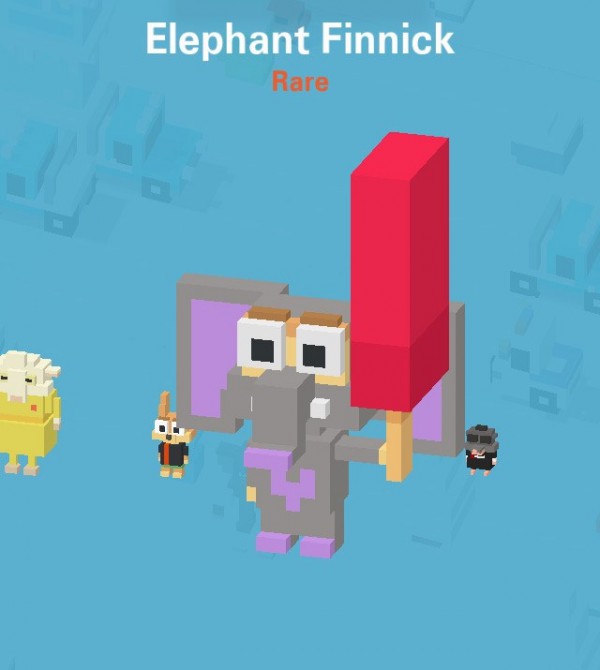Viewport: 600px width, 670px height.
Task: Pick the small fox character with long ears
Action: (170, 438)
